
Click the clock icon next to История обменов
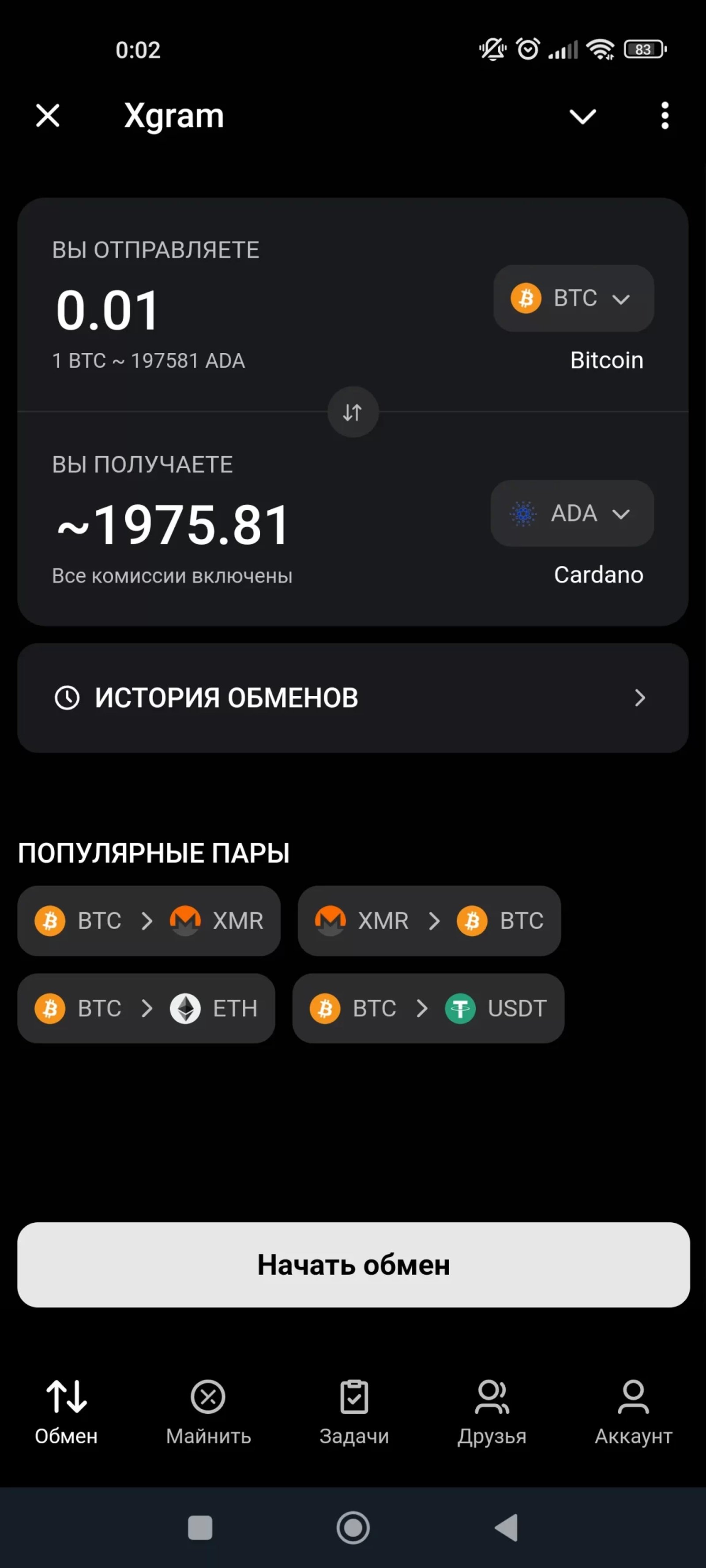tap(68, 698)
